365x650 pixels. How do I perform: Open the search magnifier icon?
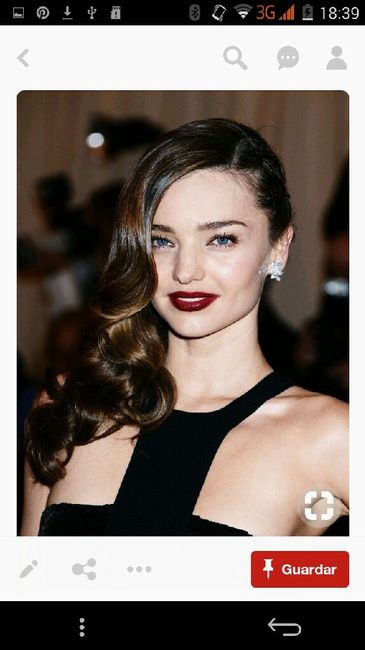tap(235, 58)
